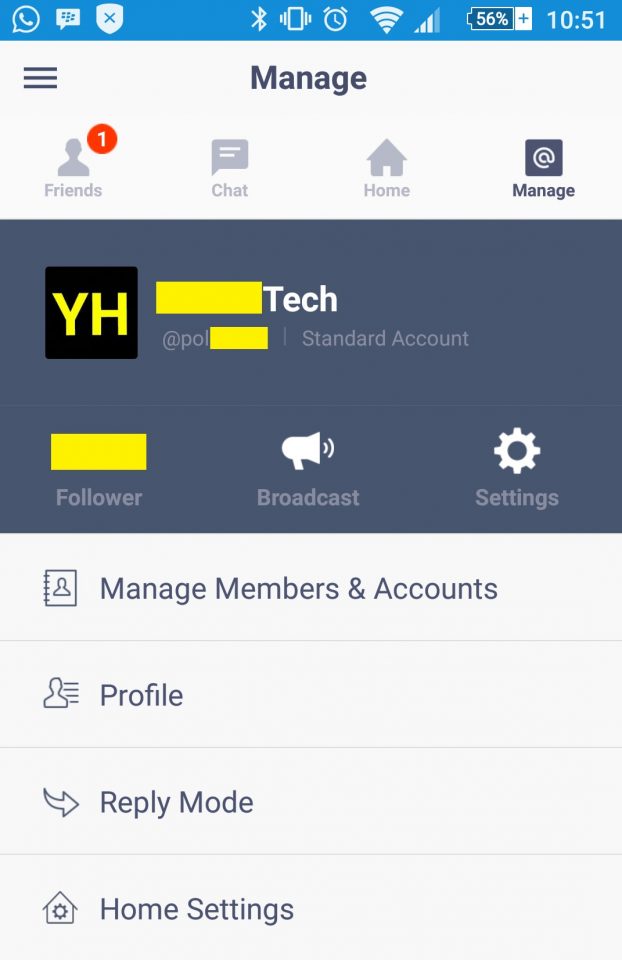The width and height of the screenshot is (622, 960).
Task: Select the Manage tab
Action: tap(543, 168)
